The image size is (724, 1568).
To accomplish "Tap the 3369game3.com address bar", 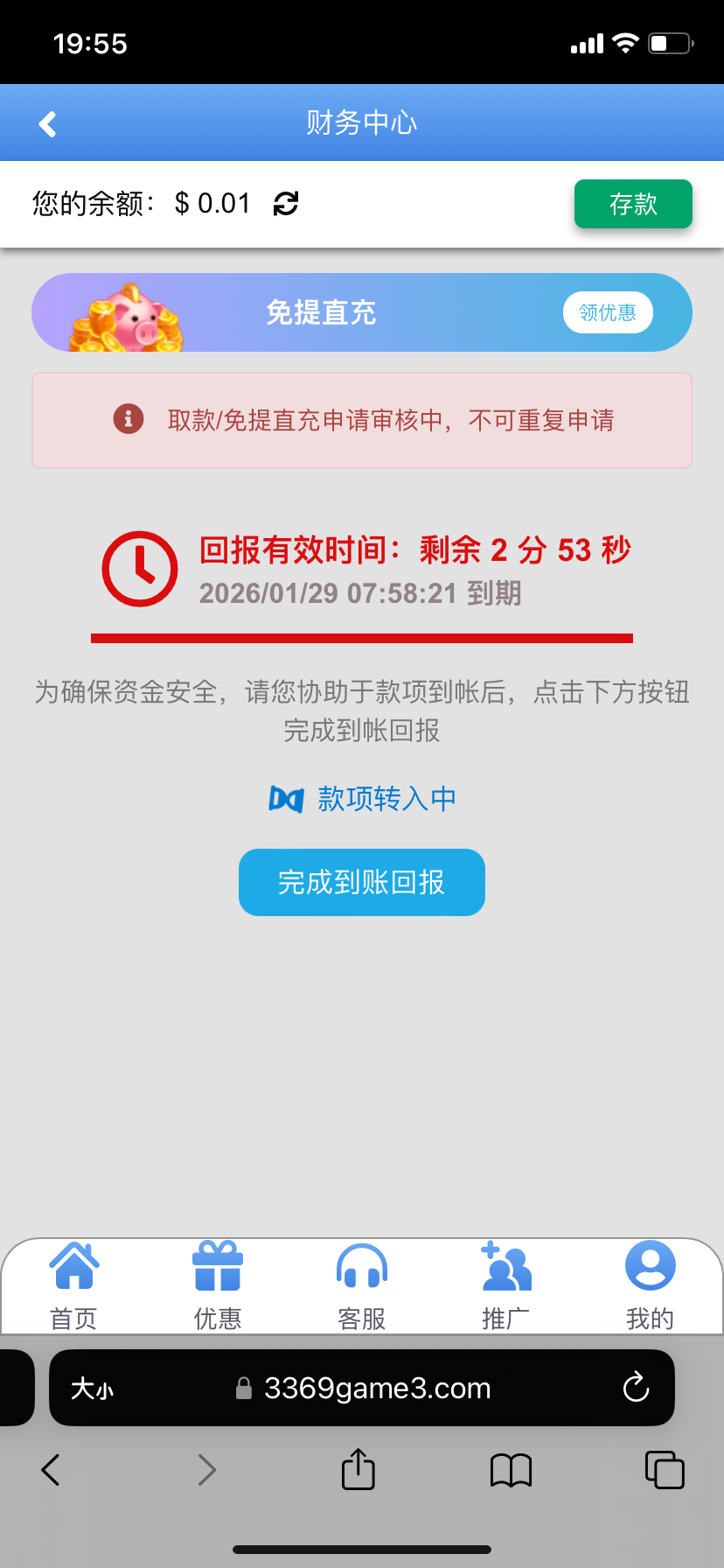I will coord(376,1389).
